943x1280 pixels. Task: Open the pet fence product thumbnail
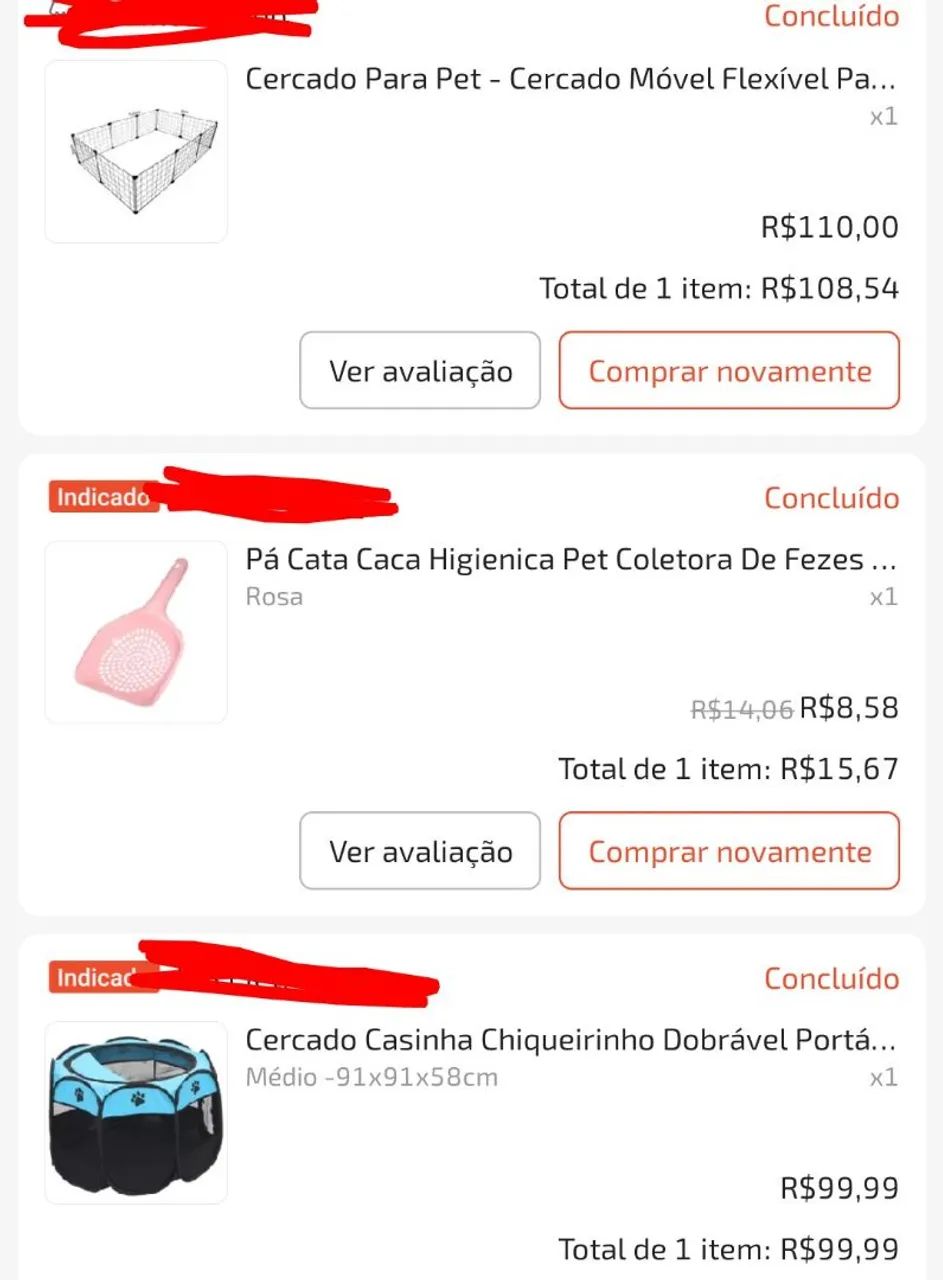[x=135, y=150]
